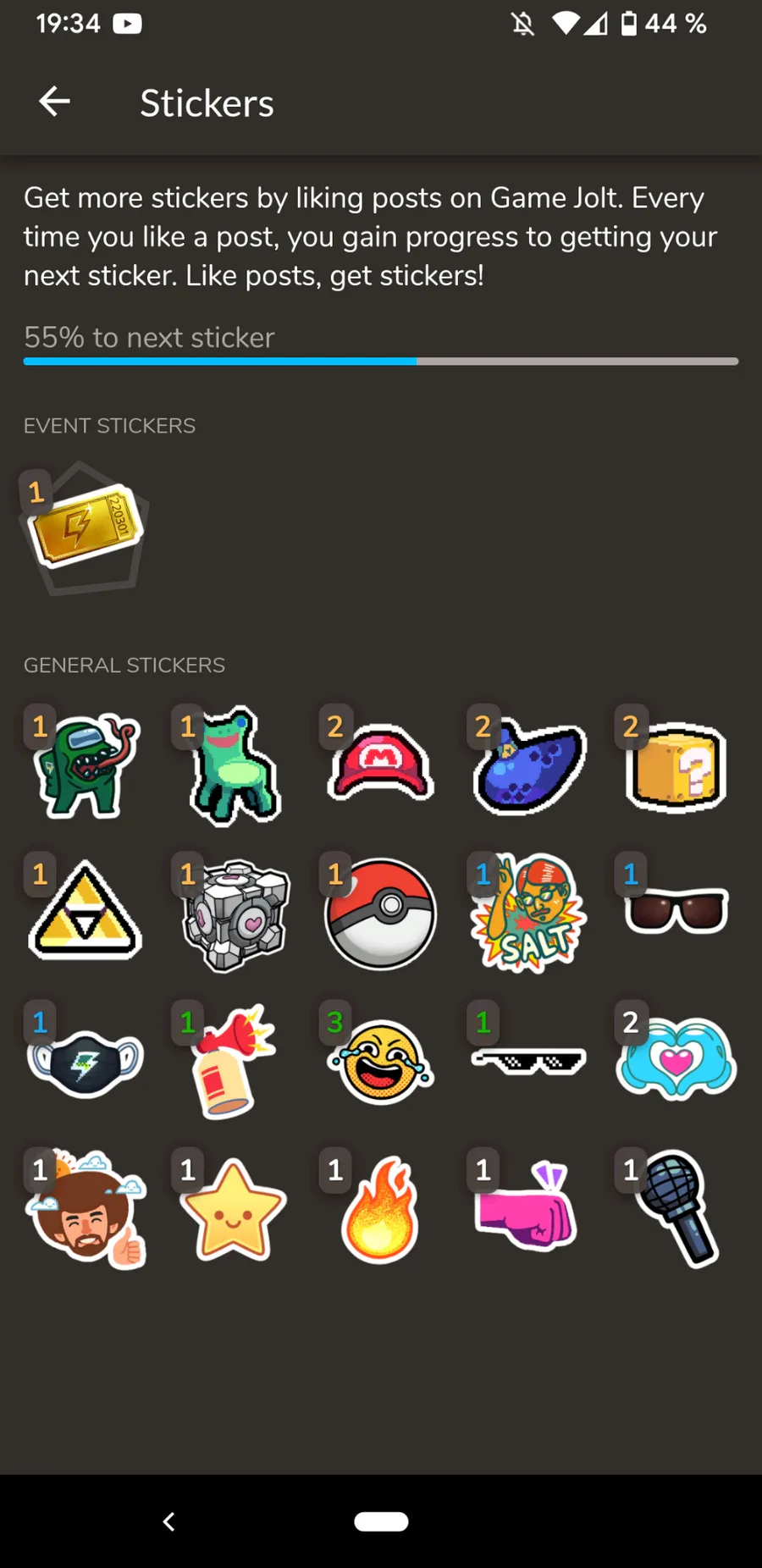This screenshot has width=762, height=1568.
Task: Tap the blue heart hands sticker
Action: pyautogui.click(x=676, y=1060)
